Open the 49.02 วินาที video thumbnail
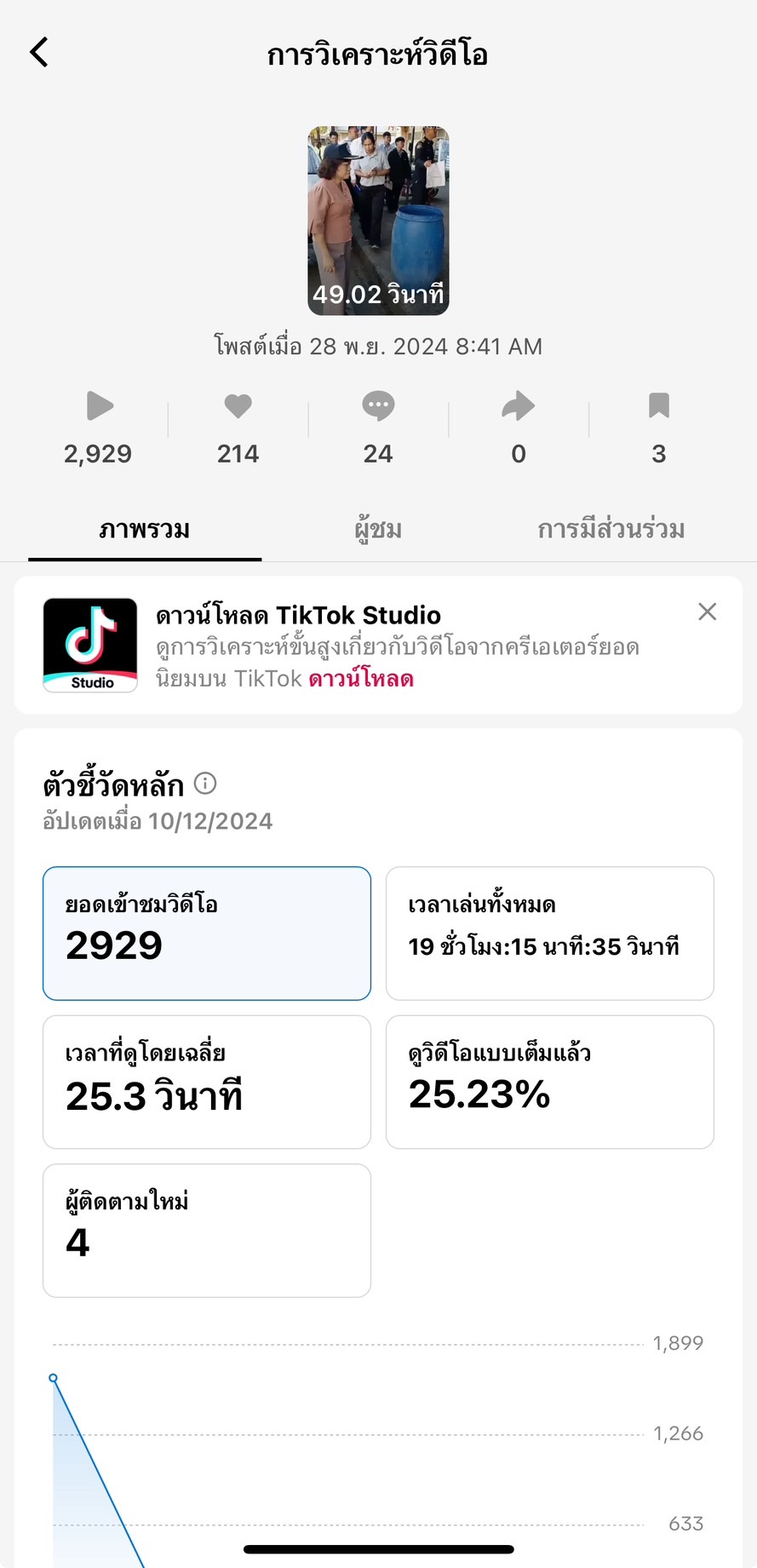The width and height of the screenshot is (757, 1568). pyautogui.click(x=378, y=221)
